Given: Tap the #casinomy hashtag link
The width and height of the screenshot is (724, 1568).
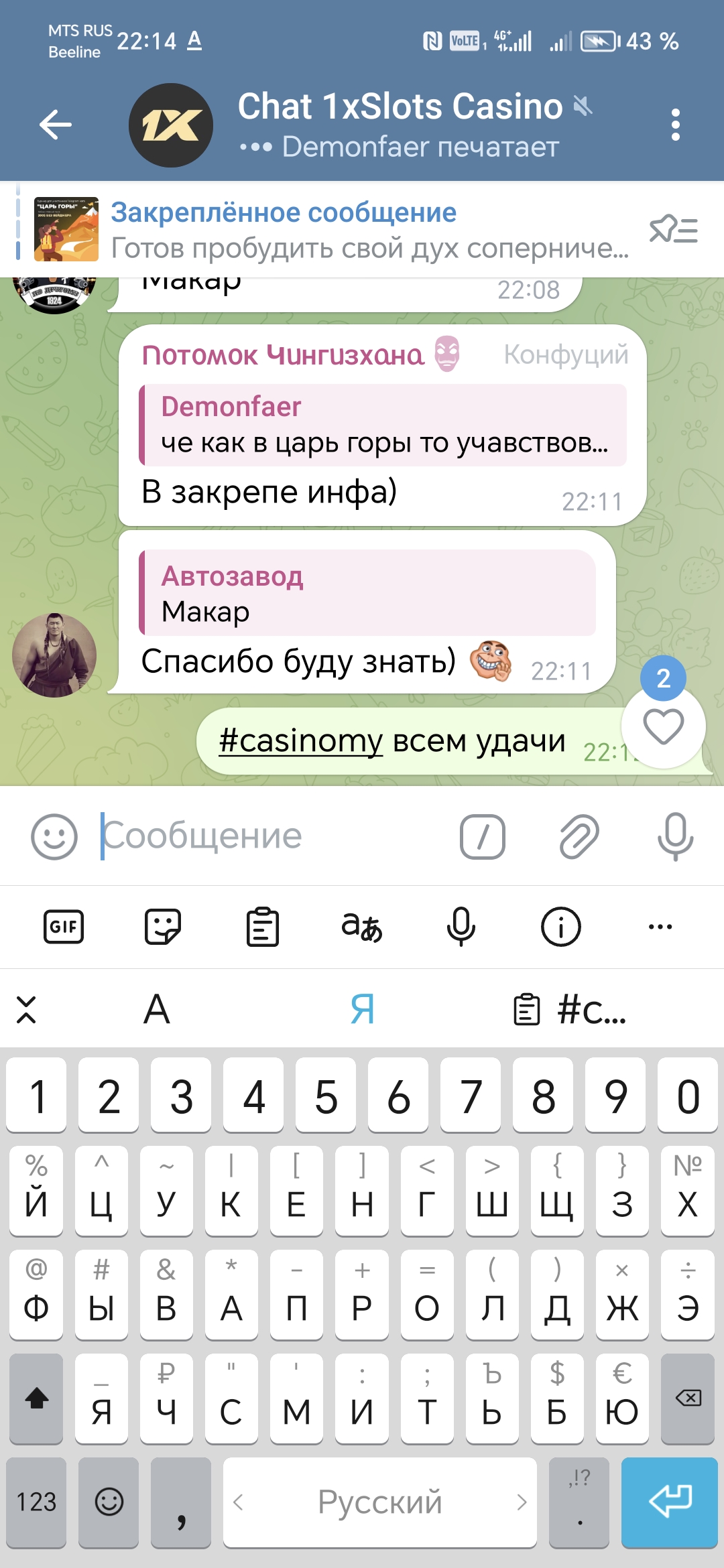Looking at the screenshot, I should pyautogui.click(x=300, y=741).
